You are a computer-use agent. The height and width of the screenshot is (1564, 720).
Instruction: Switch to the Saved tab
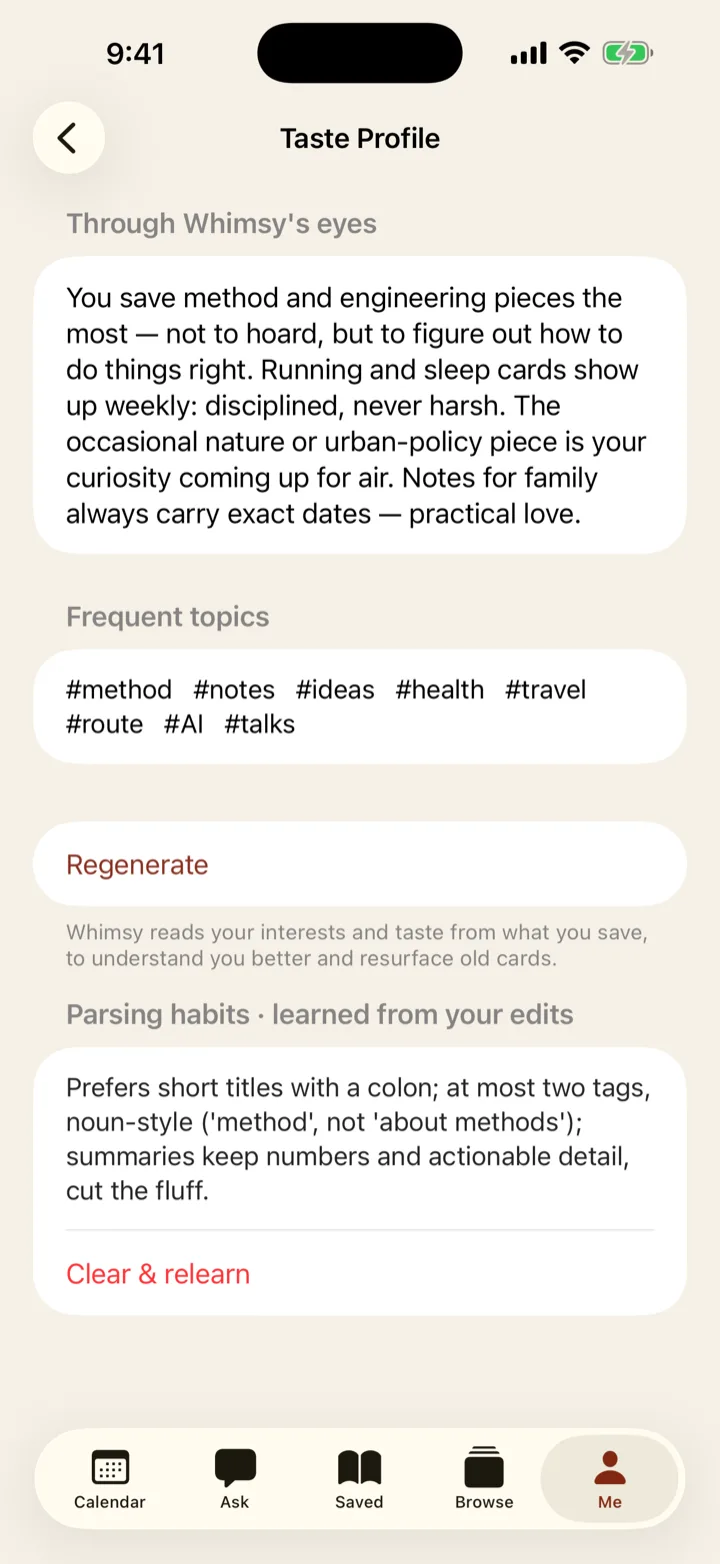359,1479
